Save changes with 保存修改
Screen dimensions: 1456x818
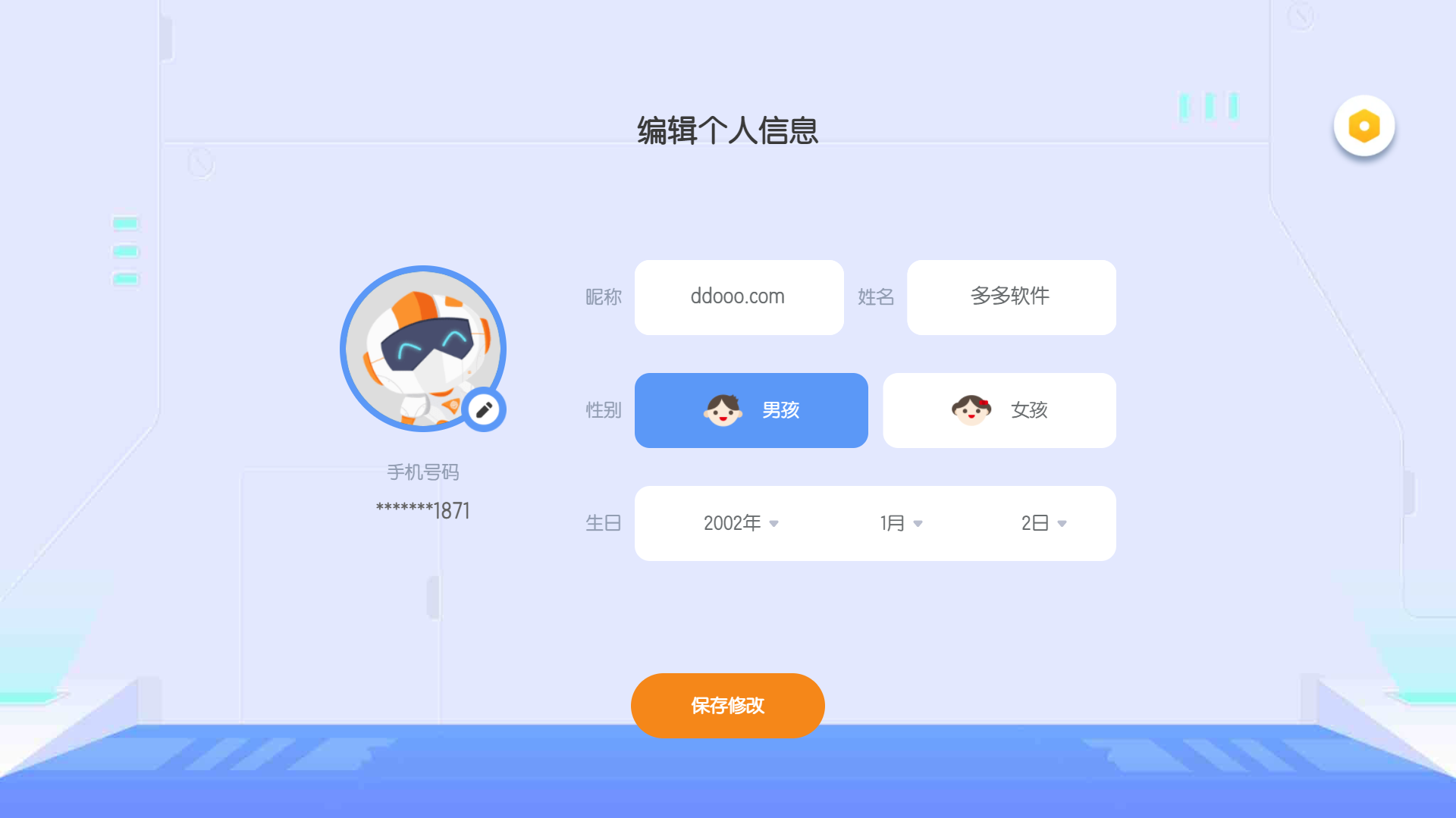[727, 705]
